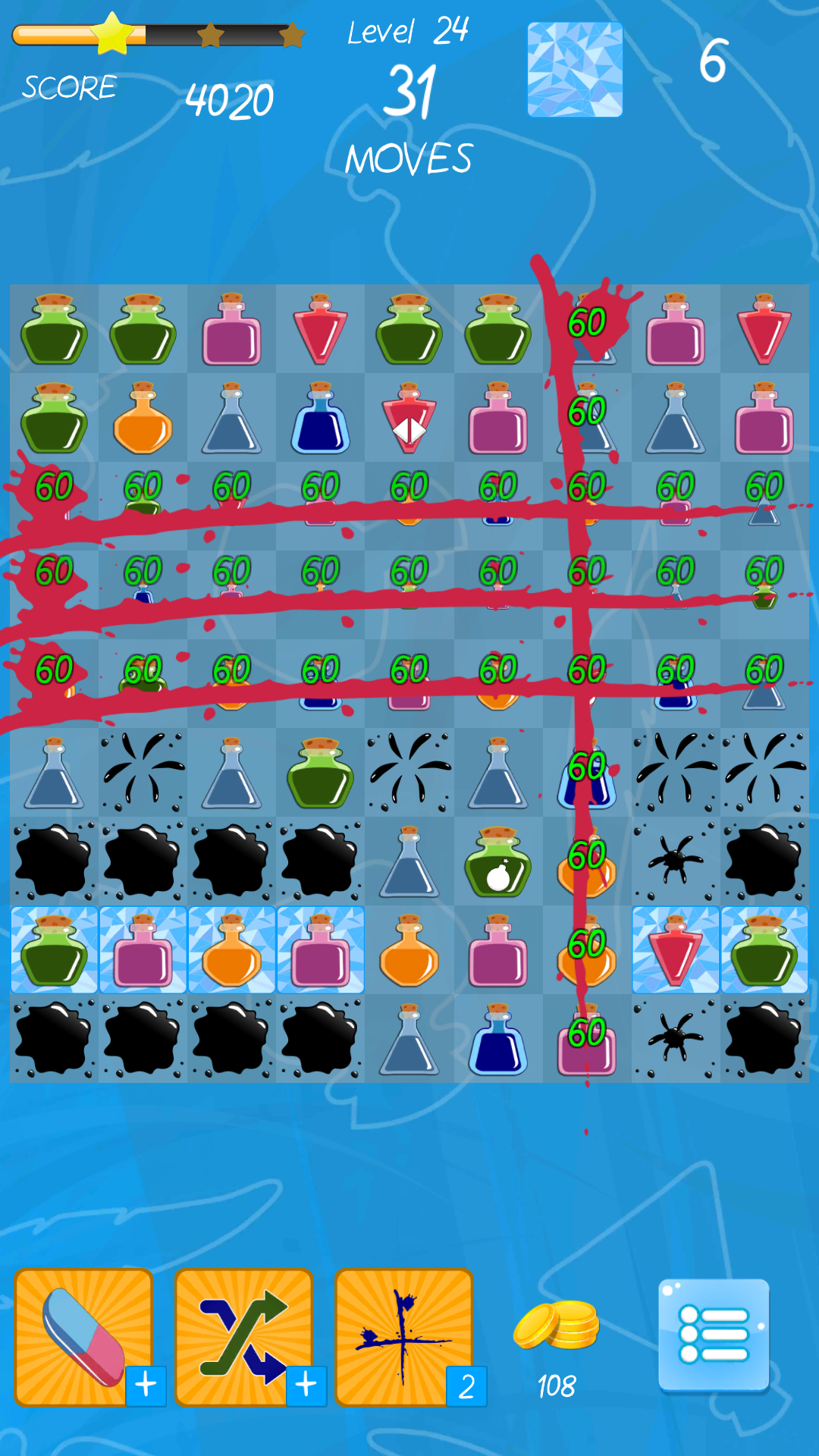819x1456 pixels.
Task: Select the green bomb potion
Action: (498, 861)
